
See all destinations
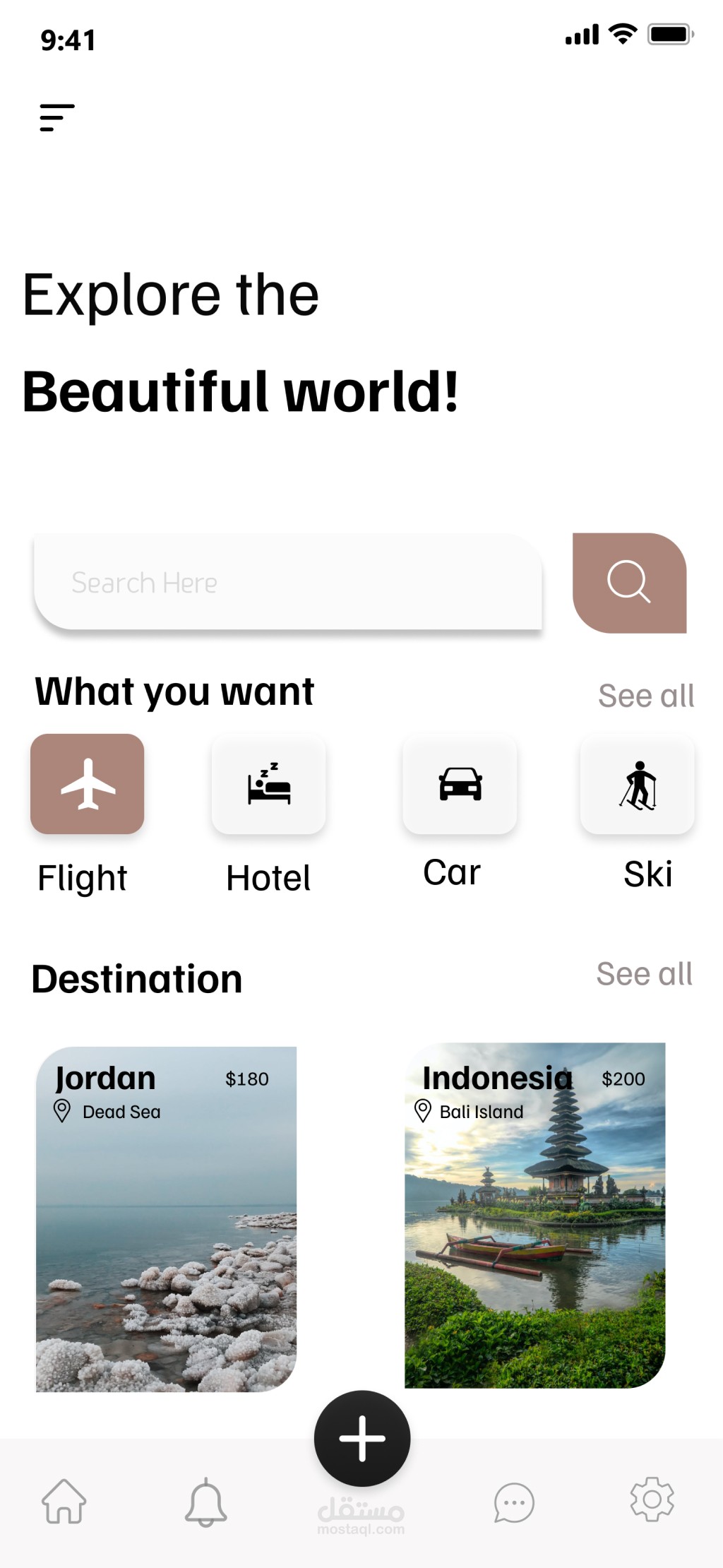(644, 974)
